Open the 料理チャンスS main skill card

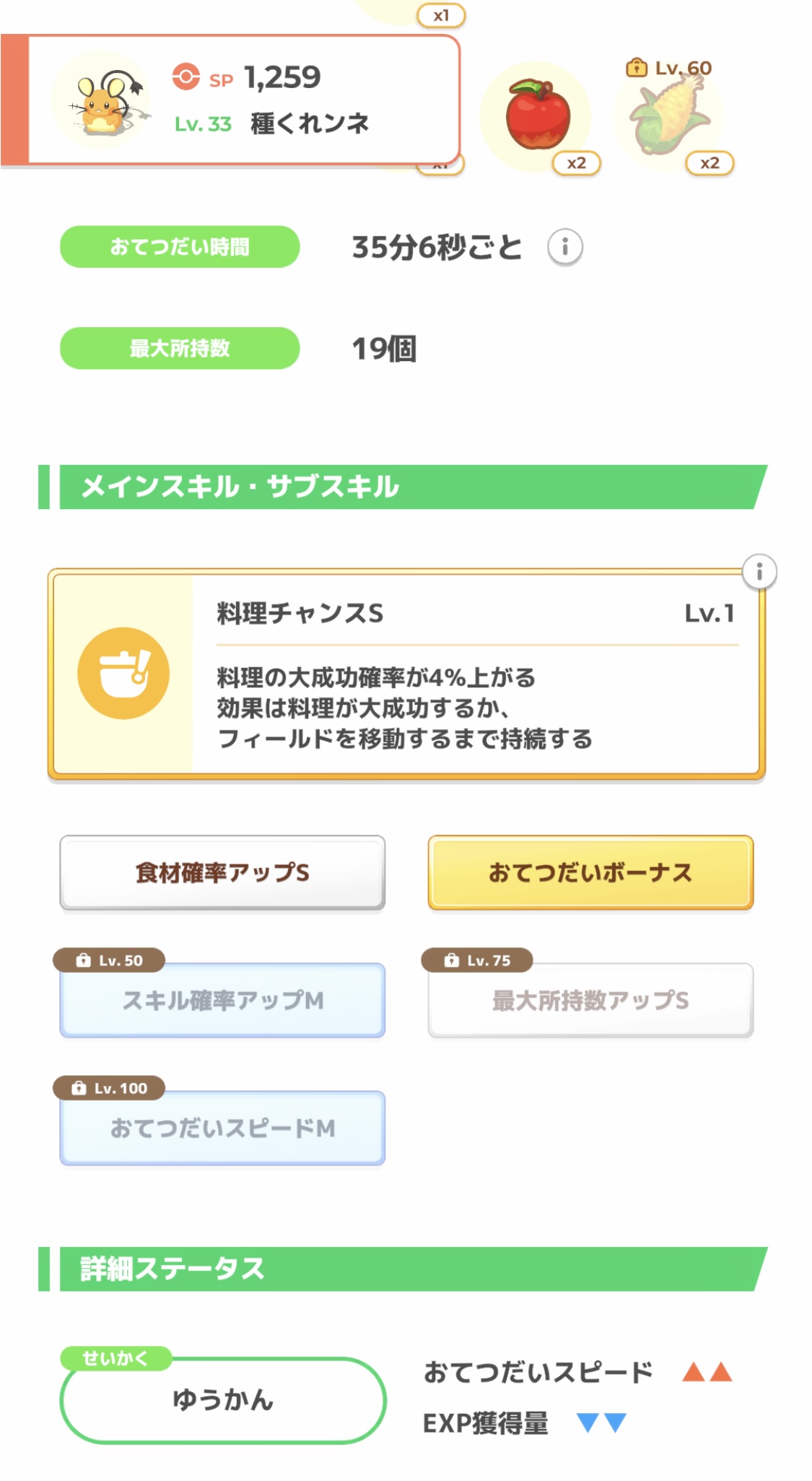[406, 675]
